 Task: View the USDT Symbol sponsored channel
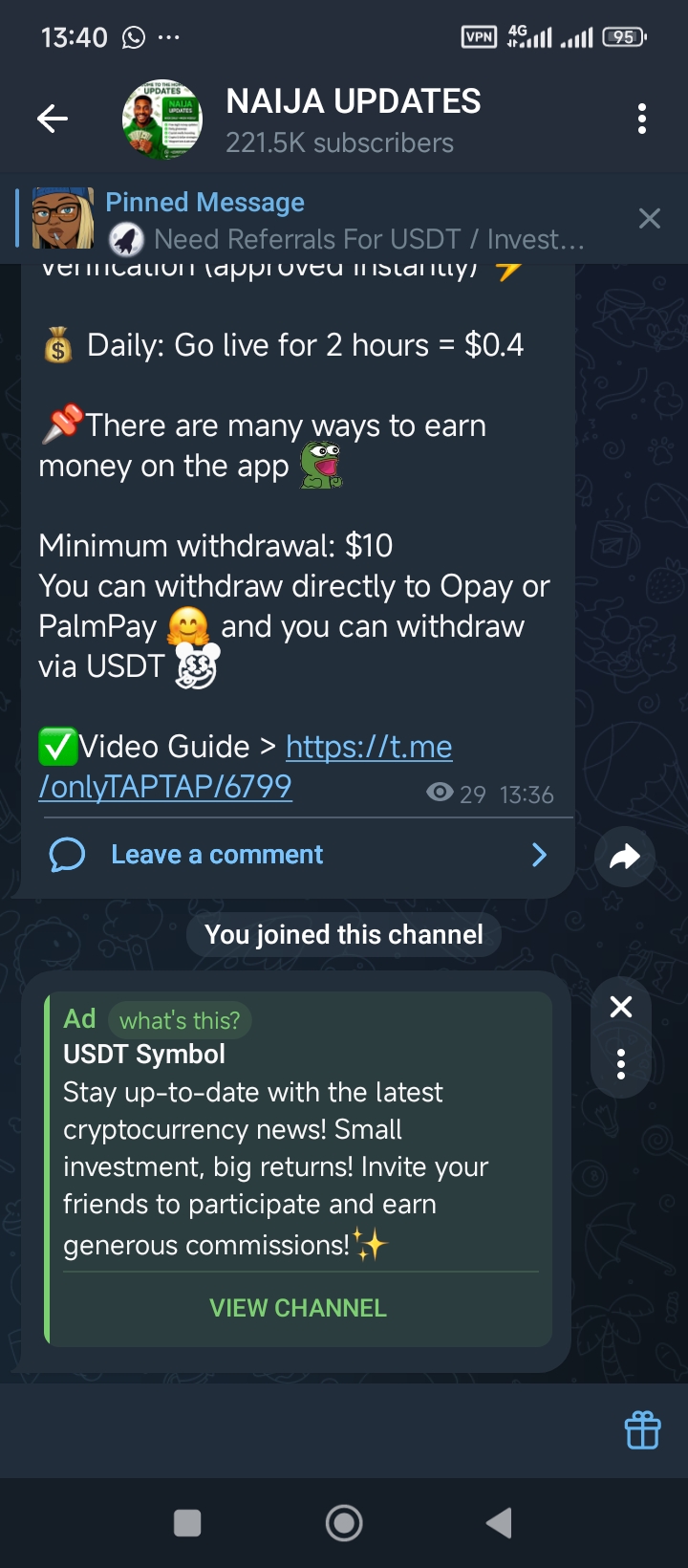pyautogui.click(x=298, y=1307)
